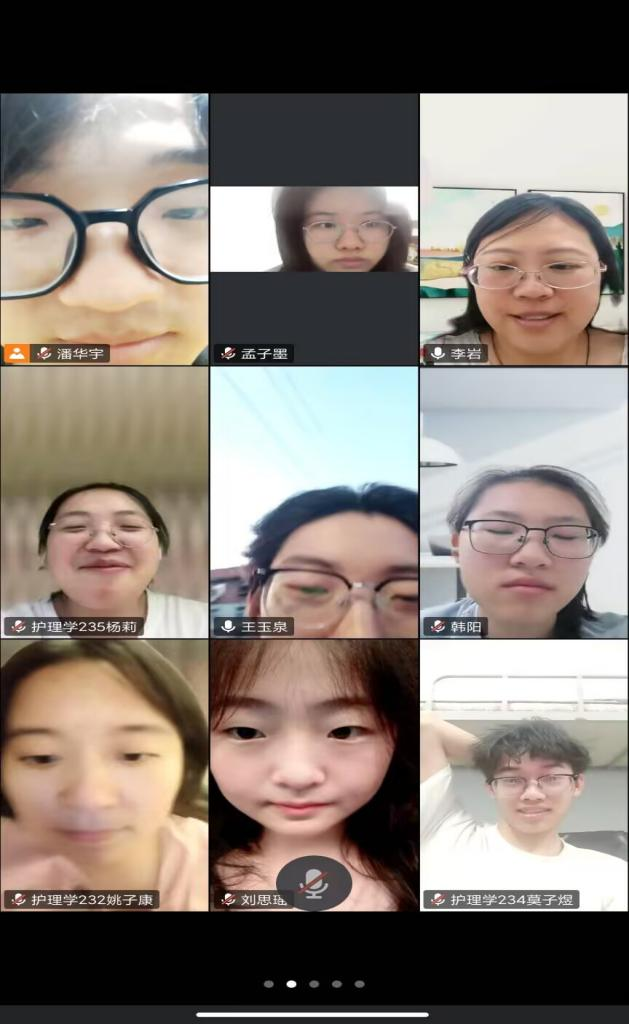
Task: View 王玉泉's video tile
Action: [314, 502]
